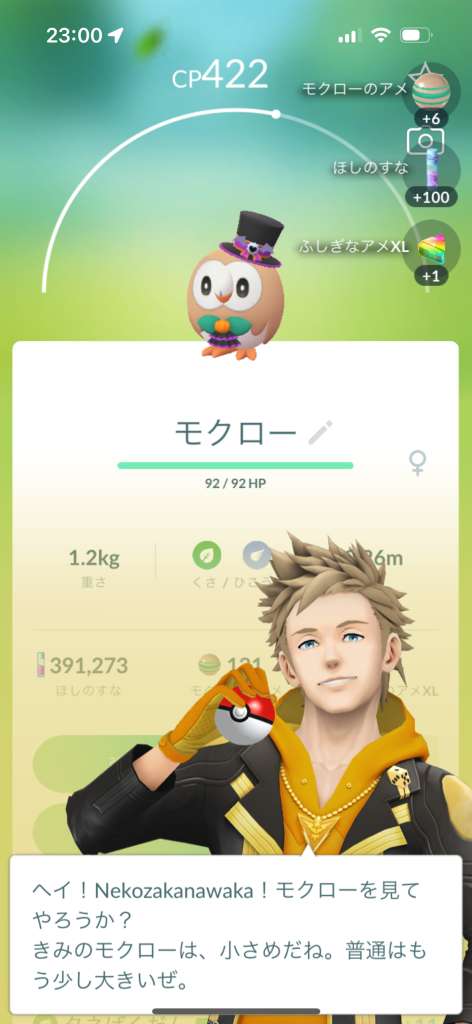Tap the appraisal speech box to continue
The image size is (472, 1024).
click(x=236, y=933)
